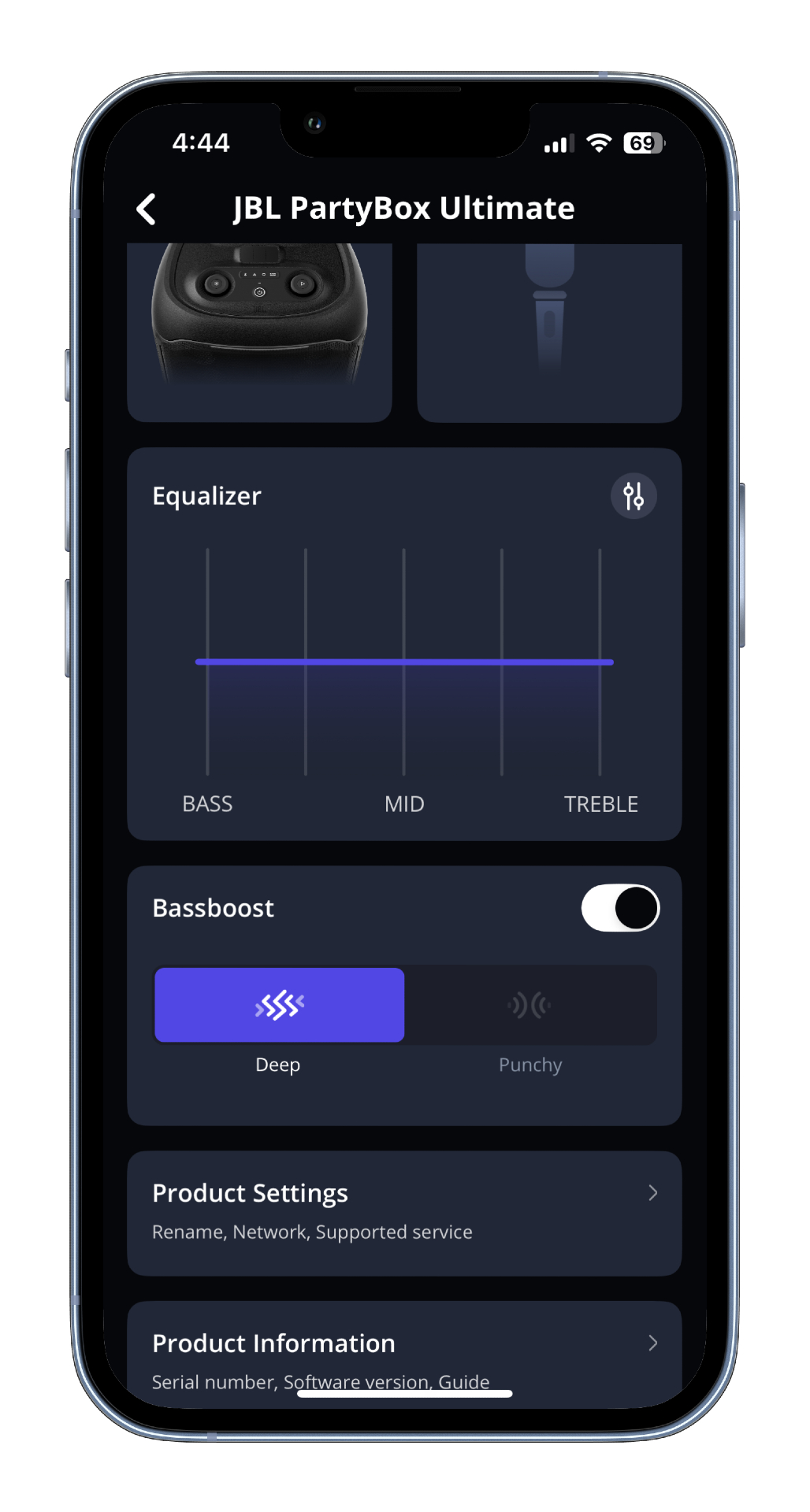Screen dimensions: 810x1512
Task: Open Product Settings
Action: coord(404,1213)
